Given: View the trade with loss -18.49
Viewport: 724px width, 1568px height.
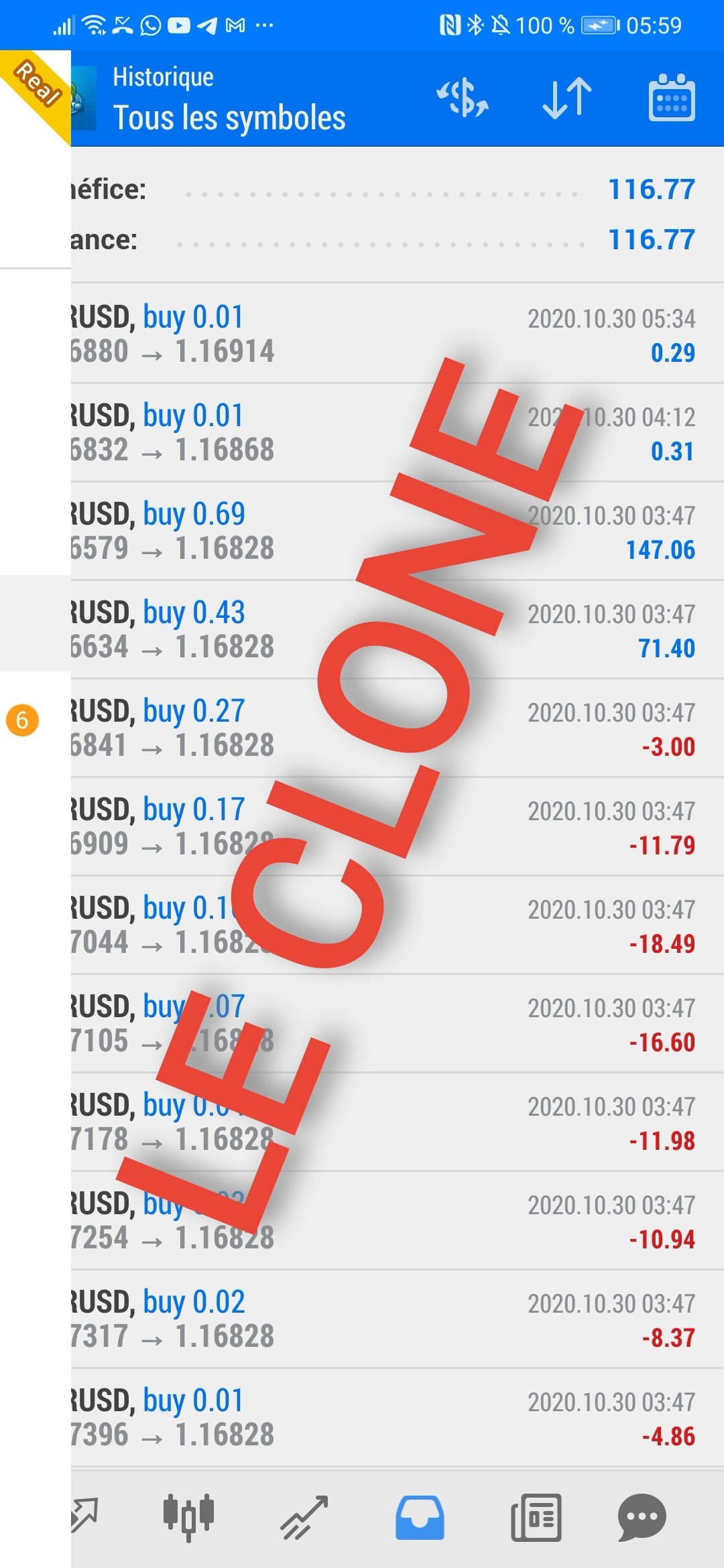Looking at the screenshot, I should (x=396, y=925).
